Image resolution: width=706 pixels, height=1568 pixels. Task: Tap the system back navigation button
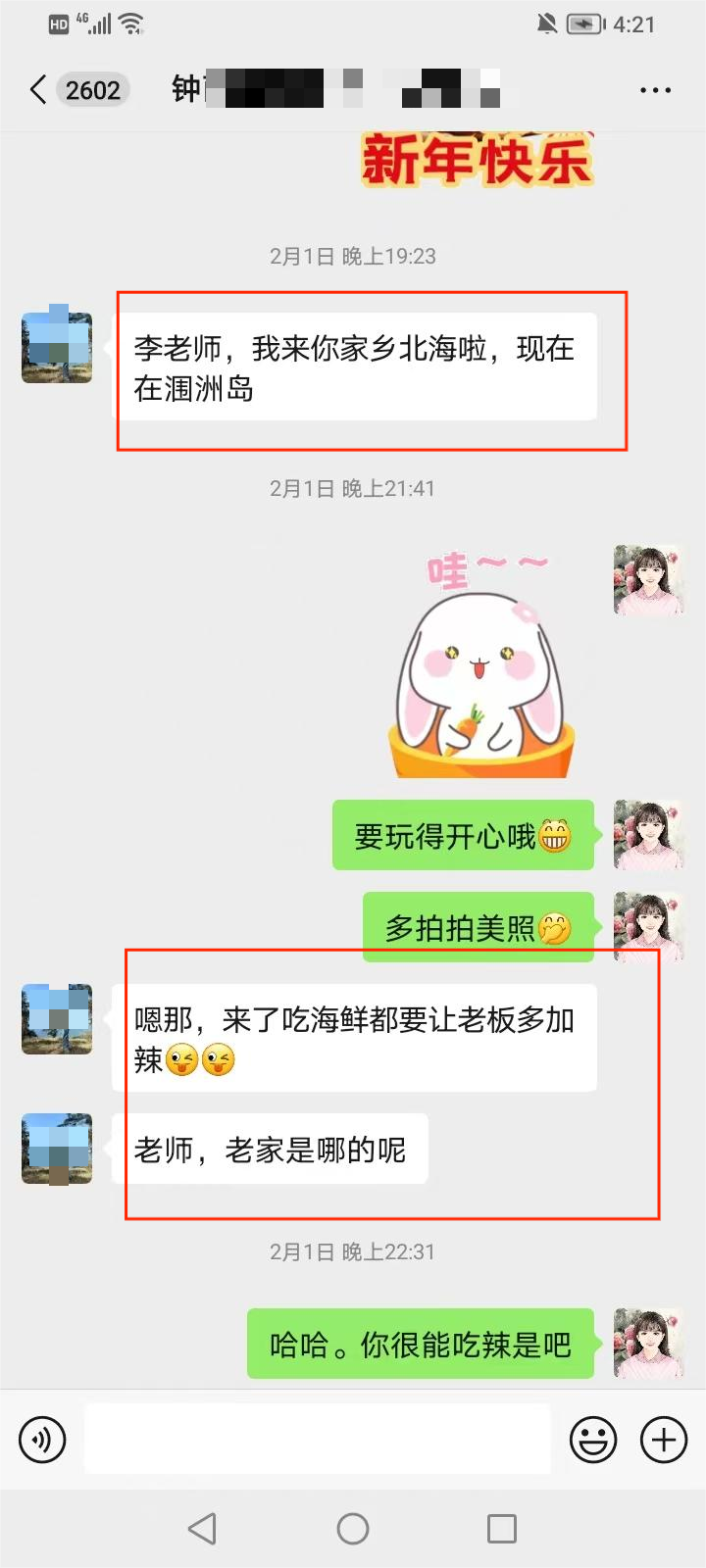[x=202, y=1529]
